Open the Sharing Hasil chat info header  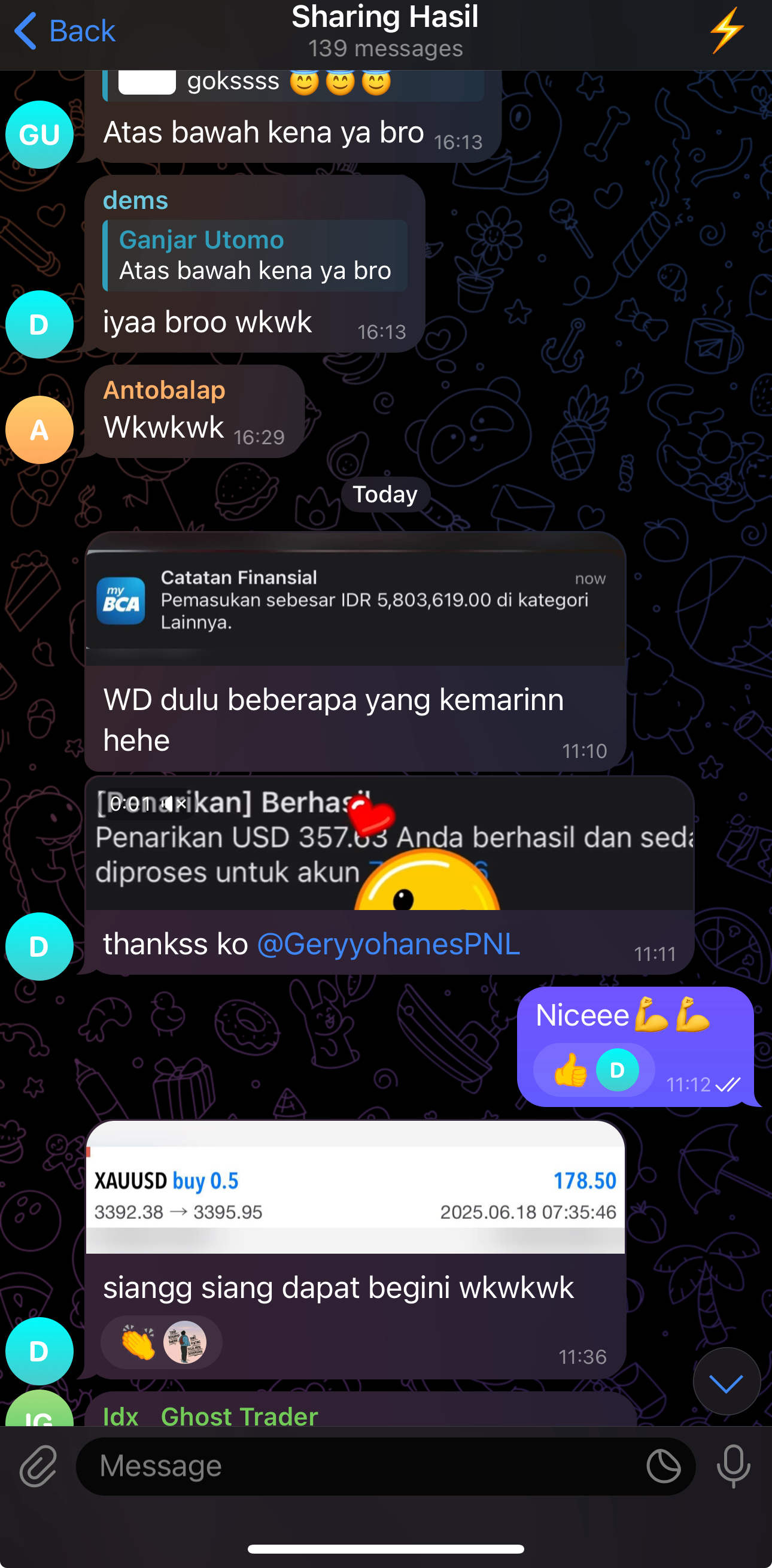pos(384,31)
